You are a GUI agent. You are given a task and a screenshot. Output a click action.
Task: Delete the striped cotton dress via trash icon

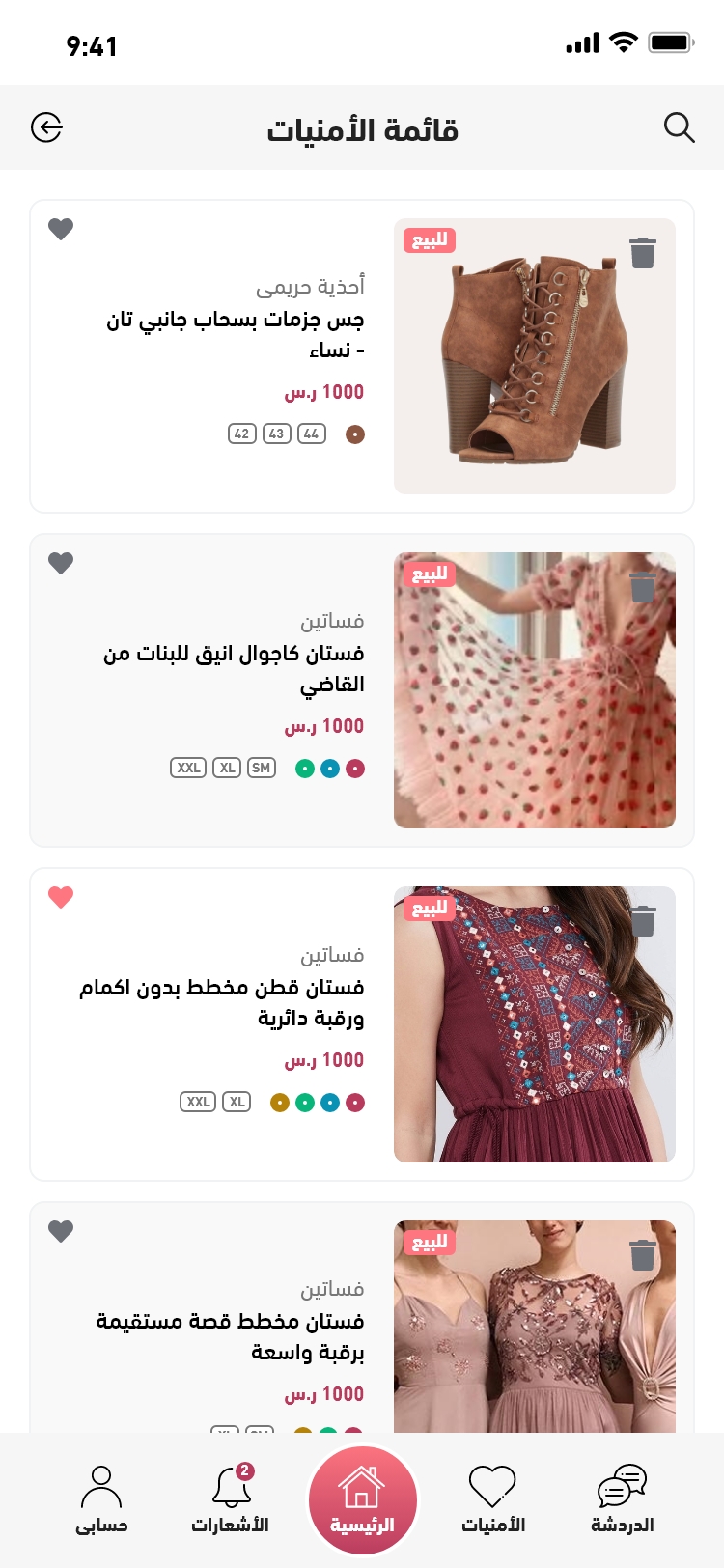pos(642,920)
